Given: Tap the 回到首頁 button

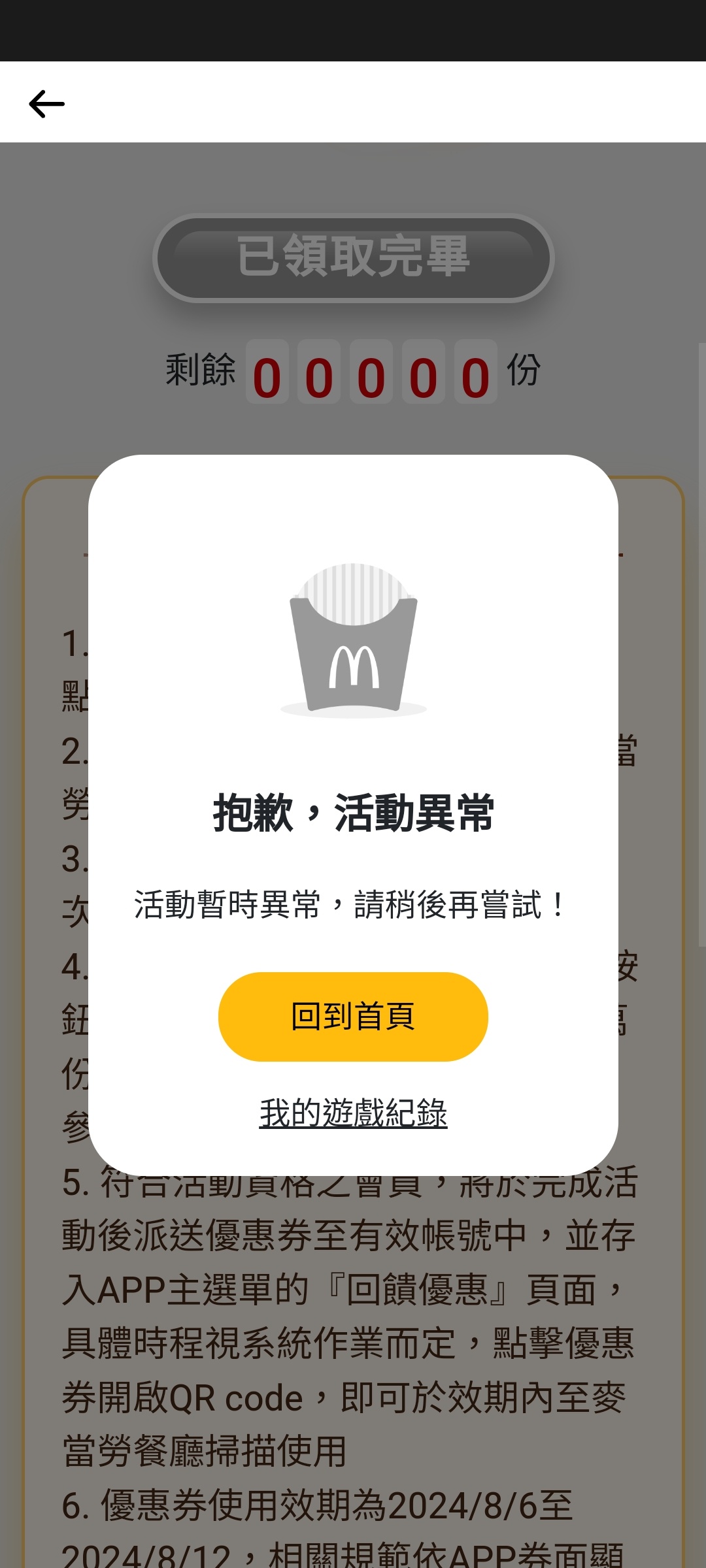Looking at the screenshot, I should (x=353, y=1017).
